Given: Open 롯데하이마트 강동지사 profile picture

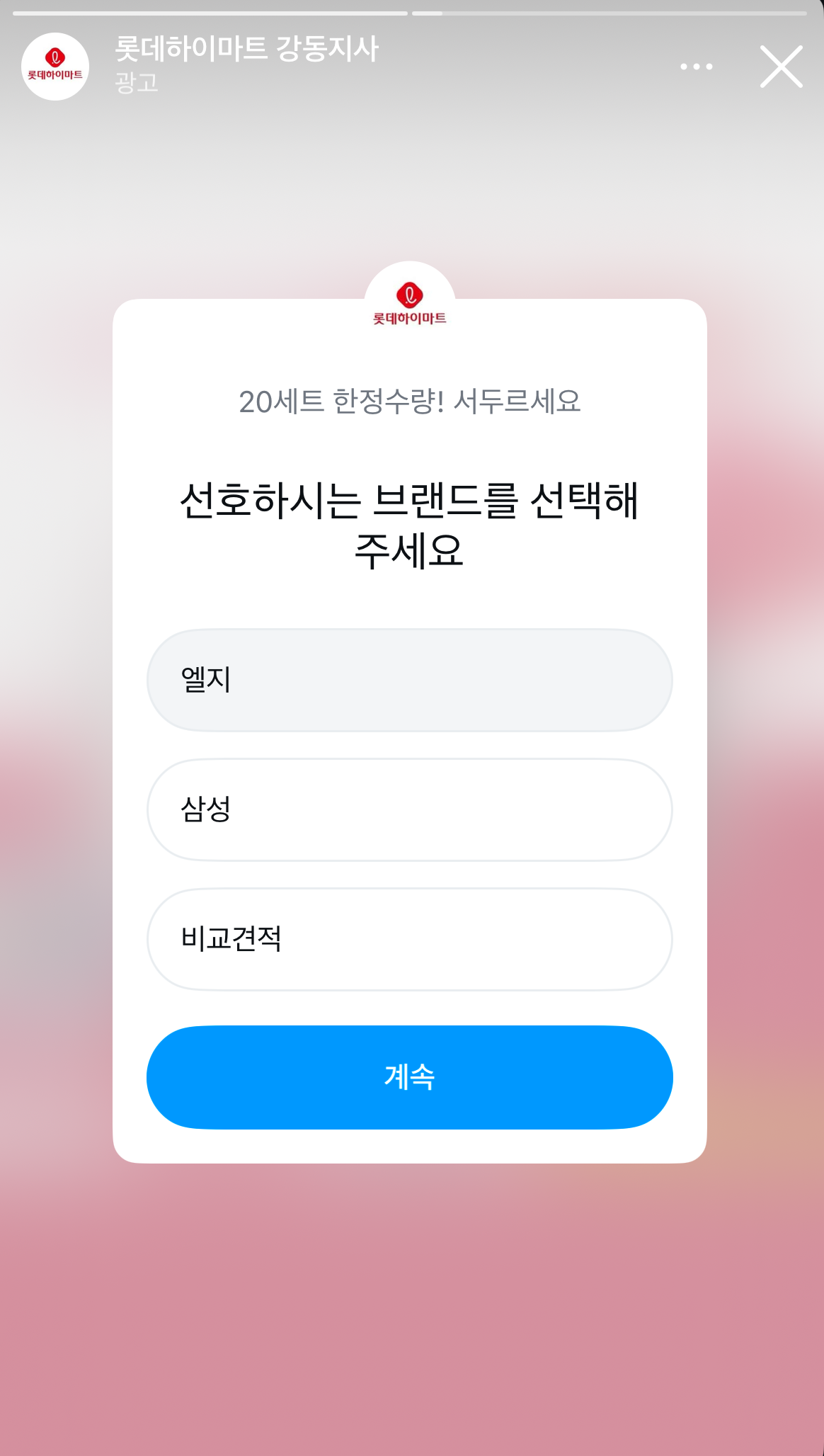Looking at the screenshot, I should 55,67.
